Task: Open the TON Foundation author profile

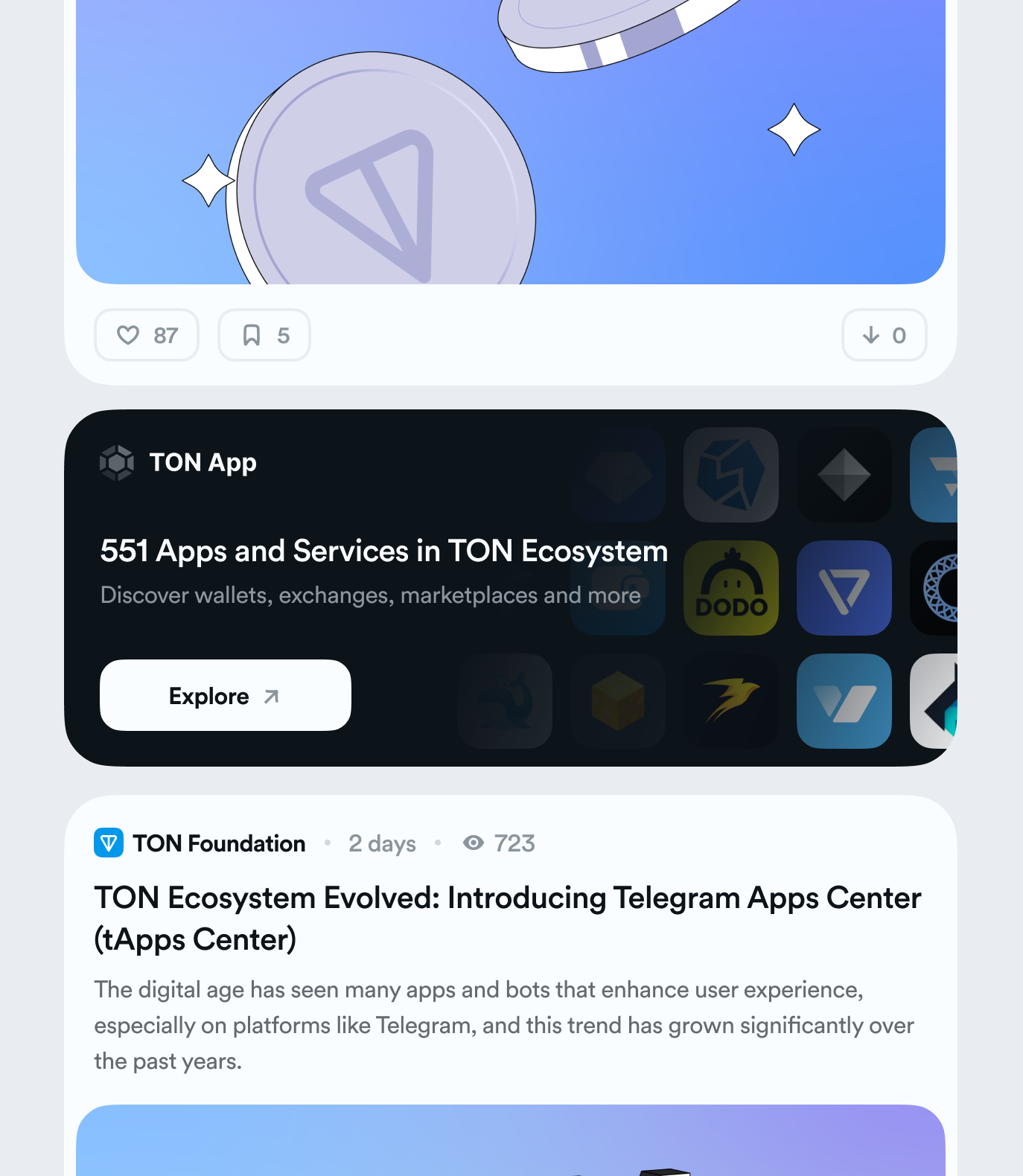Action: [218, 843]
